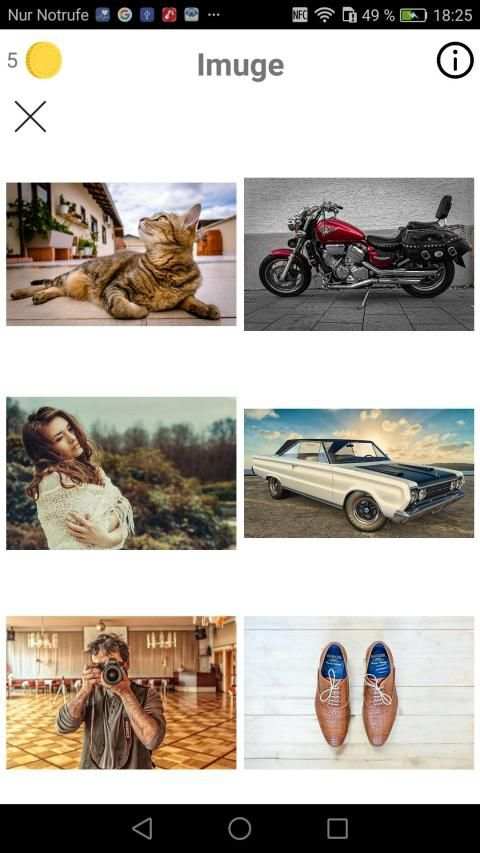Return to the home screen
This screenshot has width=480, height=853.
(239, 829)
